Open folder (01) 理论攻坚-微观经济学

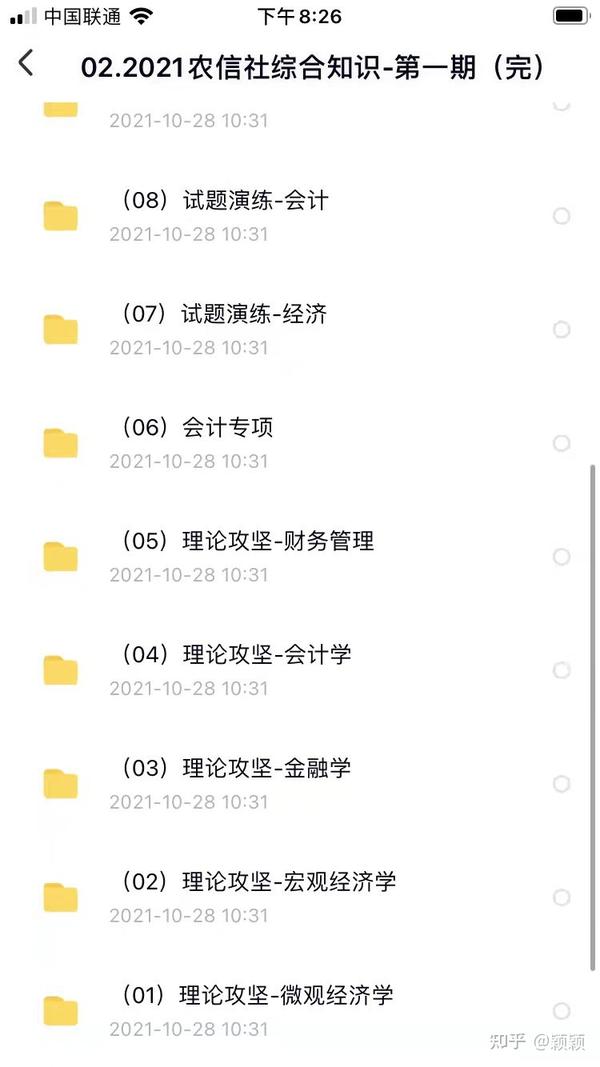point(256,996)
